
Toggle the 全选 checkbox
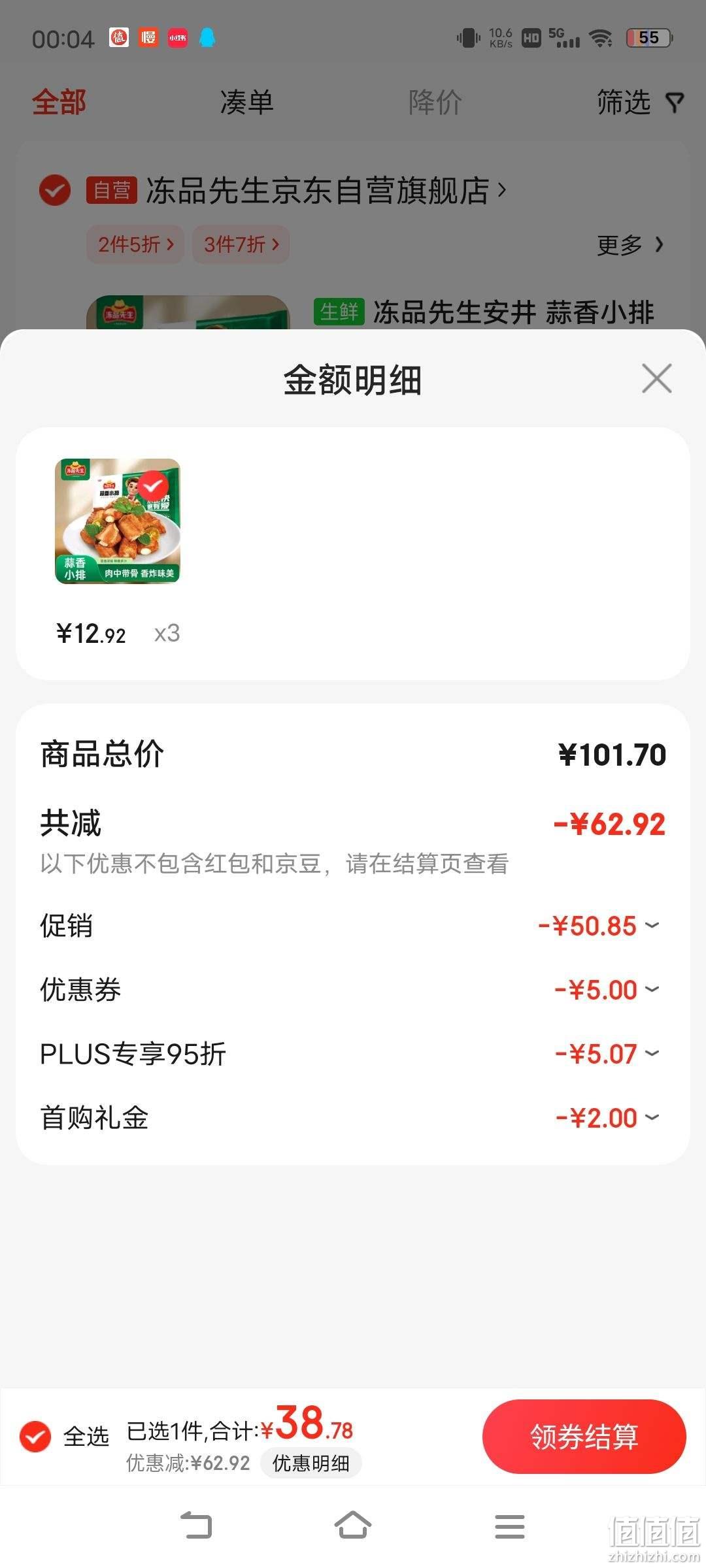(x=35, y=1437)
